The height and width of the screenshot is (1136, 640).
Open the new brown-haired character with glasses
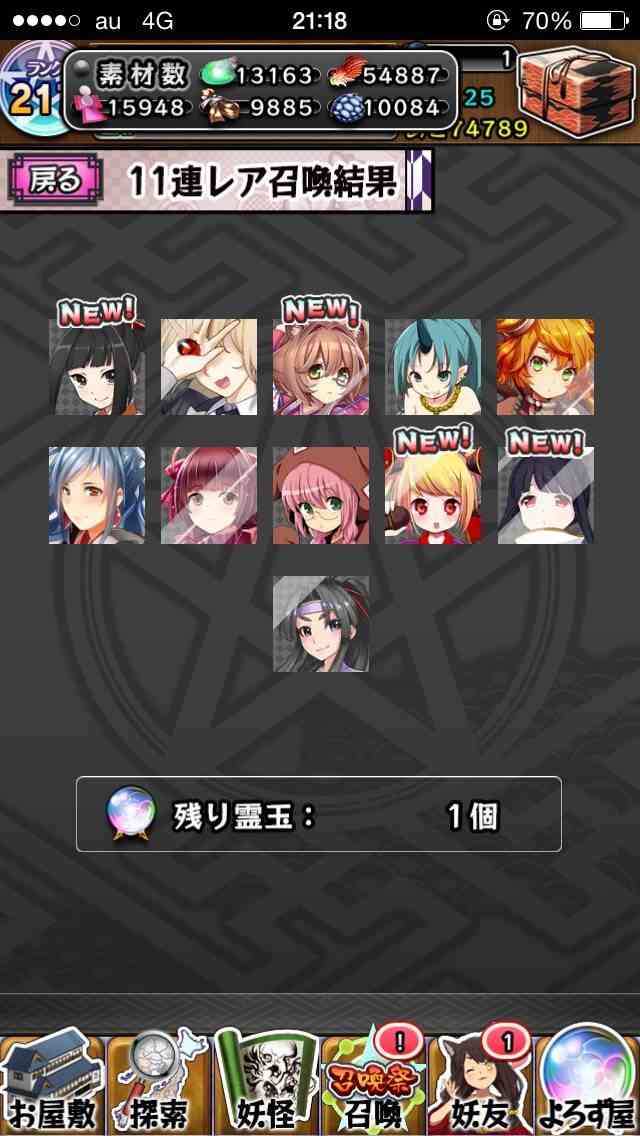tap(321, 367)
